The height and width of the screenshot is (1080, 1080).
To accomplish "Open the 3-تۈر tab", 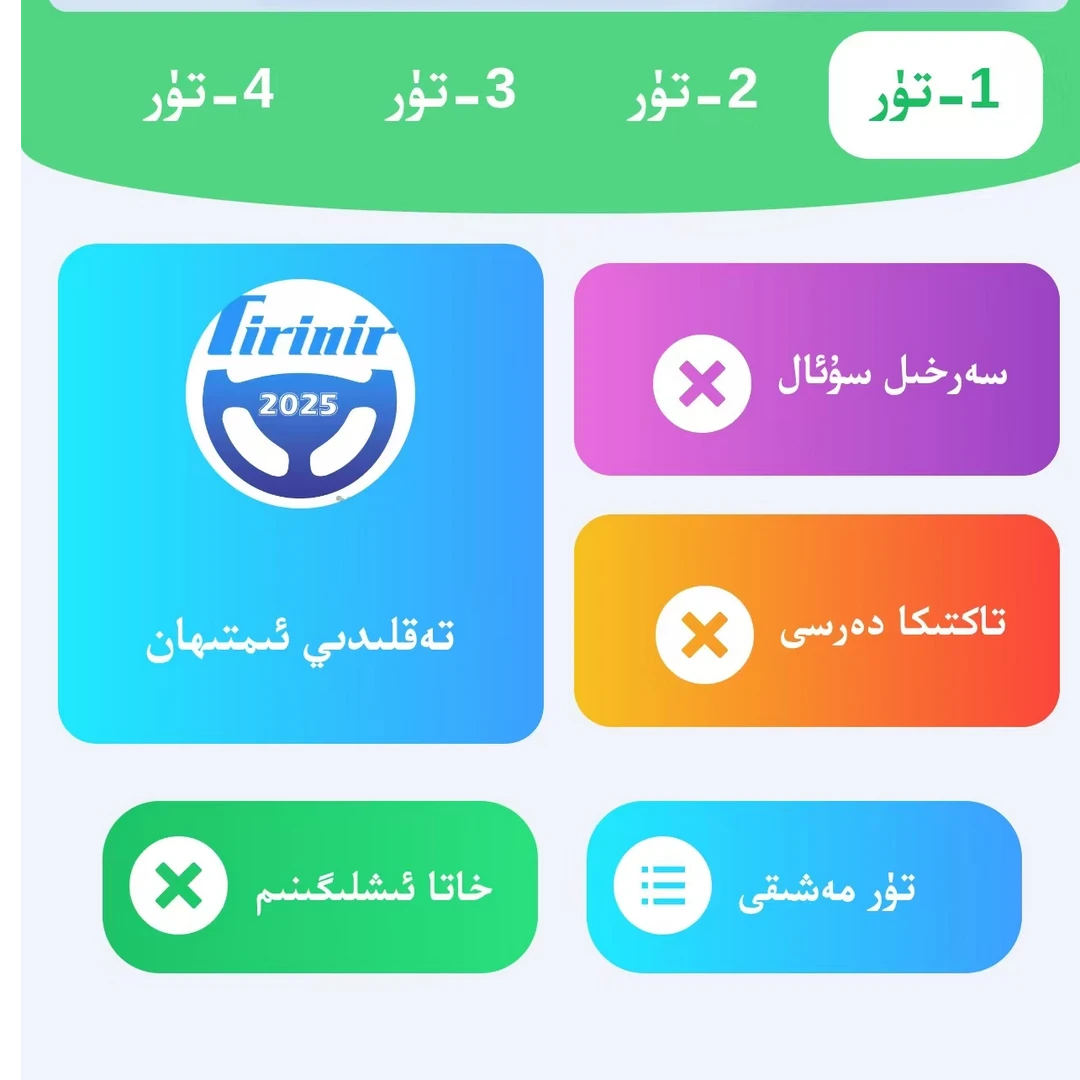I will pos(450,94).
